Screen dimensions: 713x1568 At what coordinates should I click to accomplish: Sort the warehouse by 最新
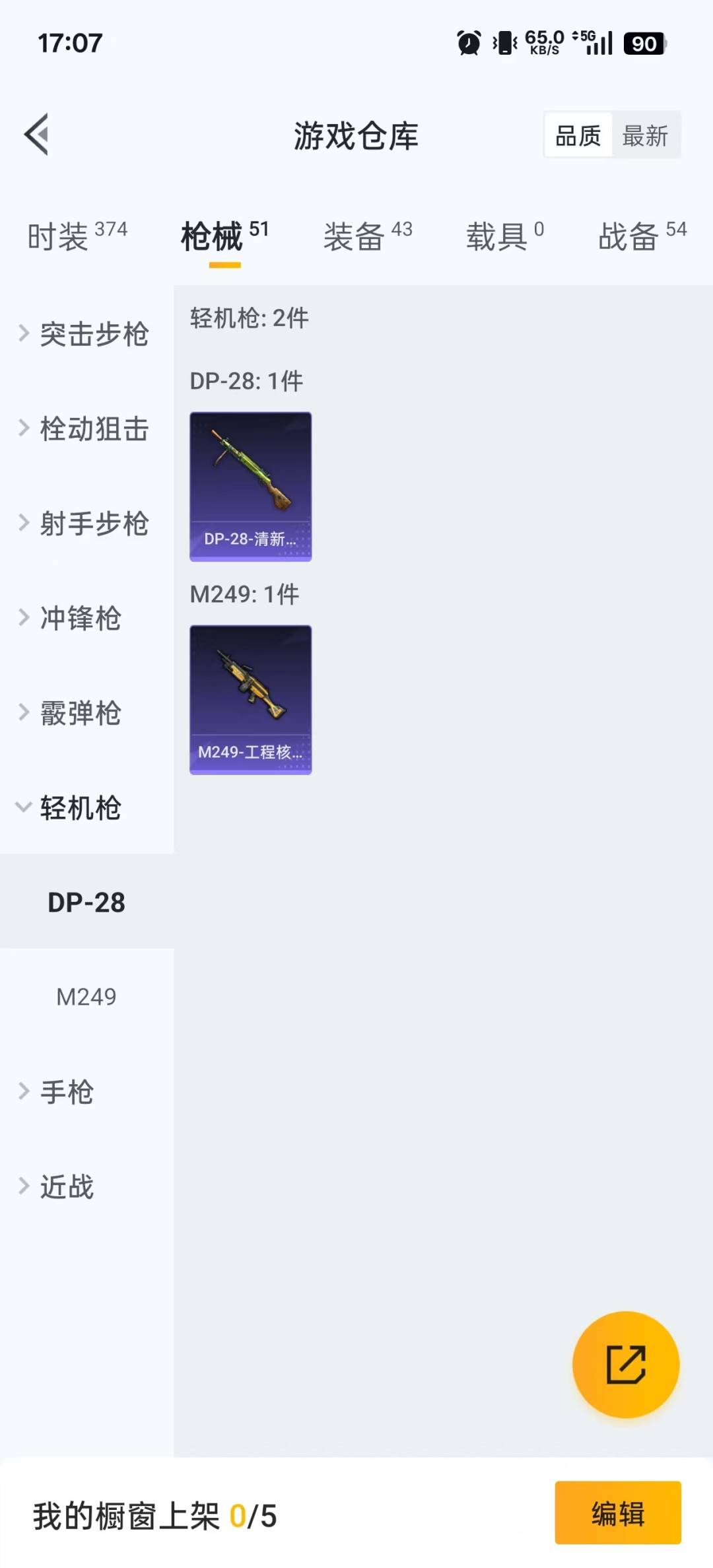pyautogui.click(x=645, y=136)
